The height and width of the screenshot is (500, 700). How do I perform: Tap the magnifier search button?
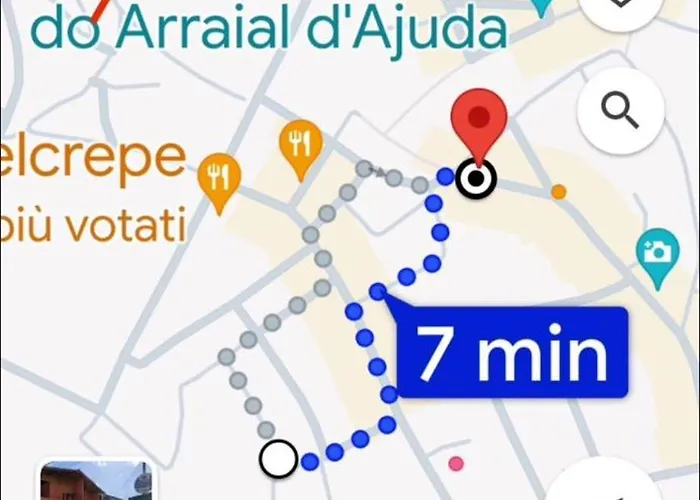pos(620,113)
